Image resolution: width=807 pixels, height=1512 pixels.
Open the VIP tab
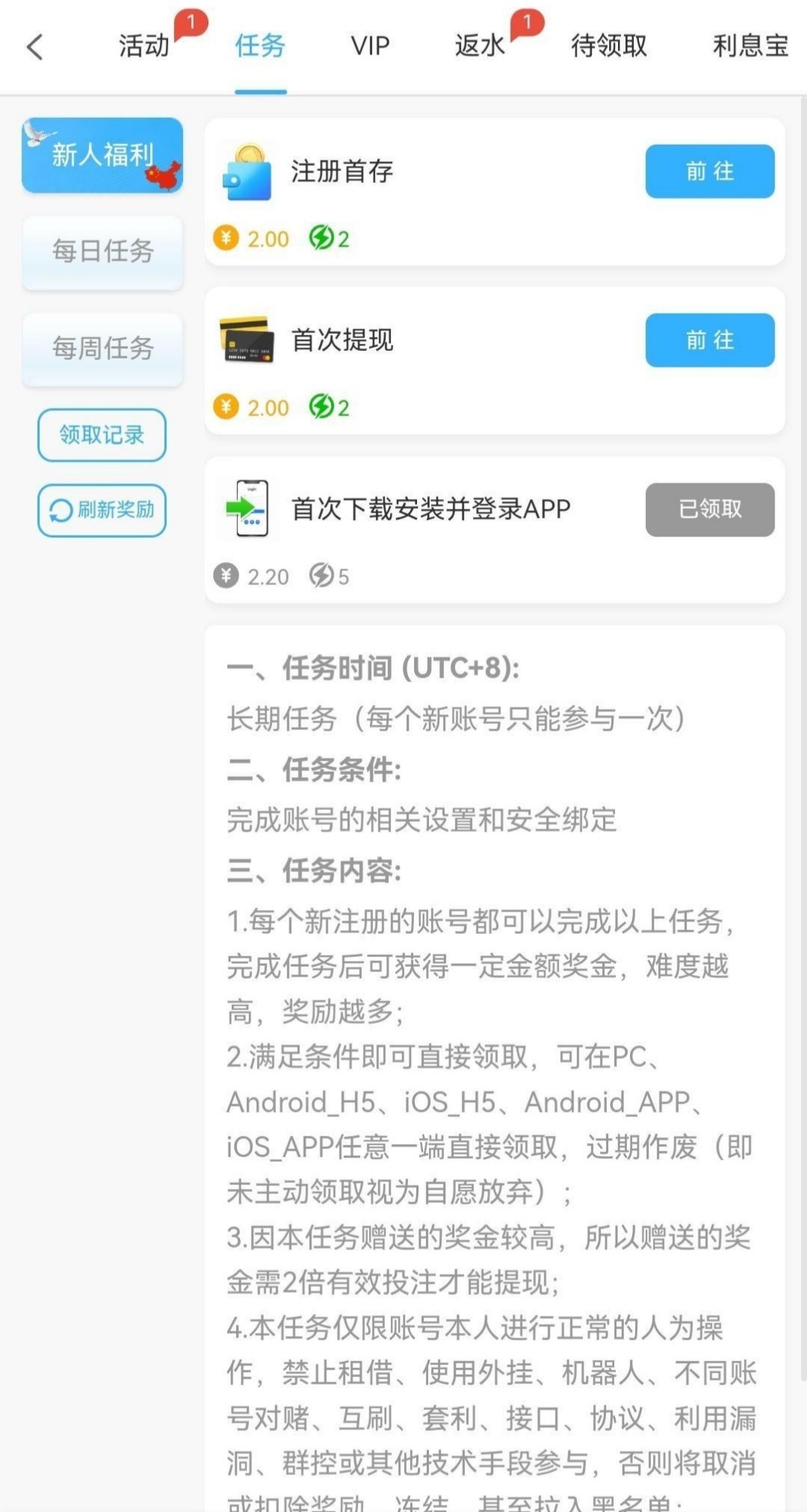pyautogui.click(x=370, y=46)
